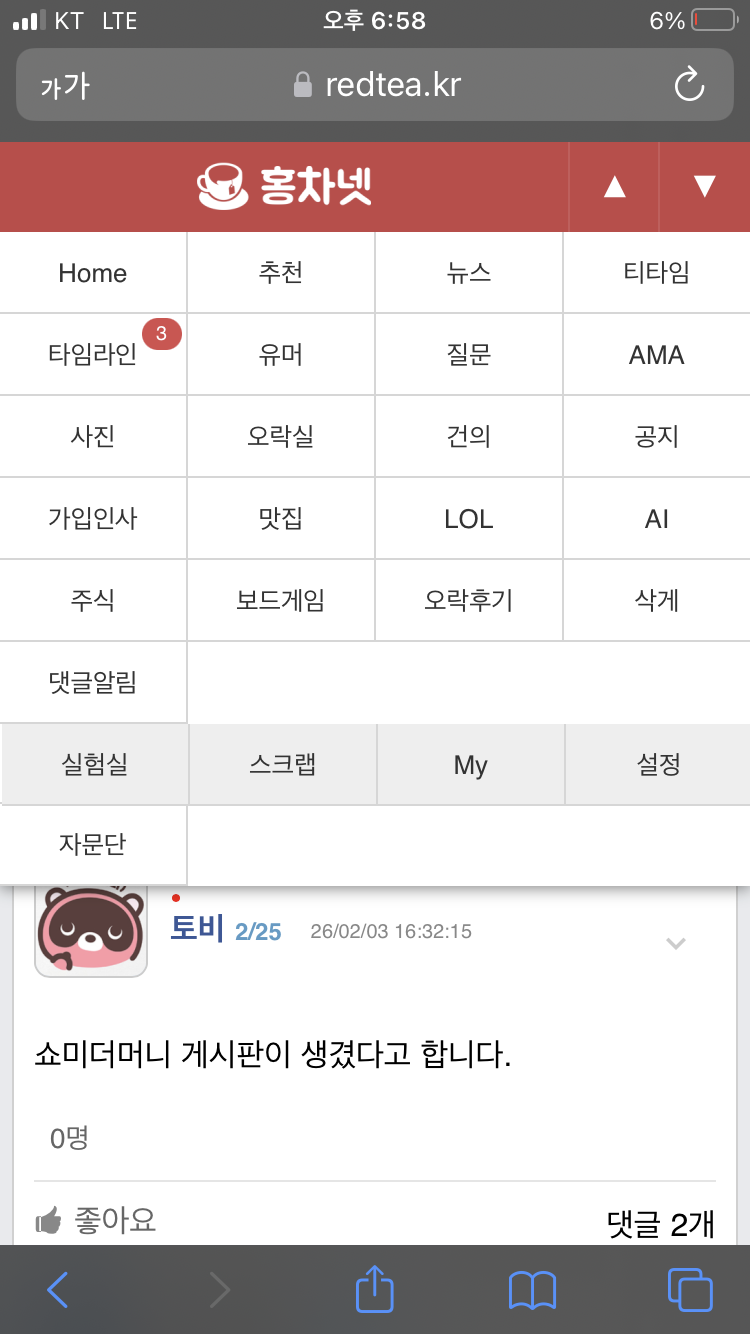Tap the up arrow in the header

click(x=614, y=187)
